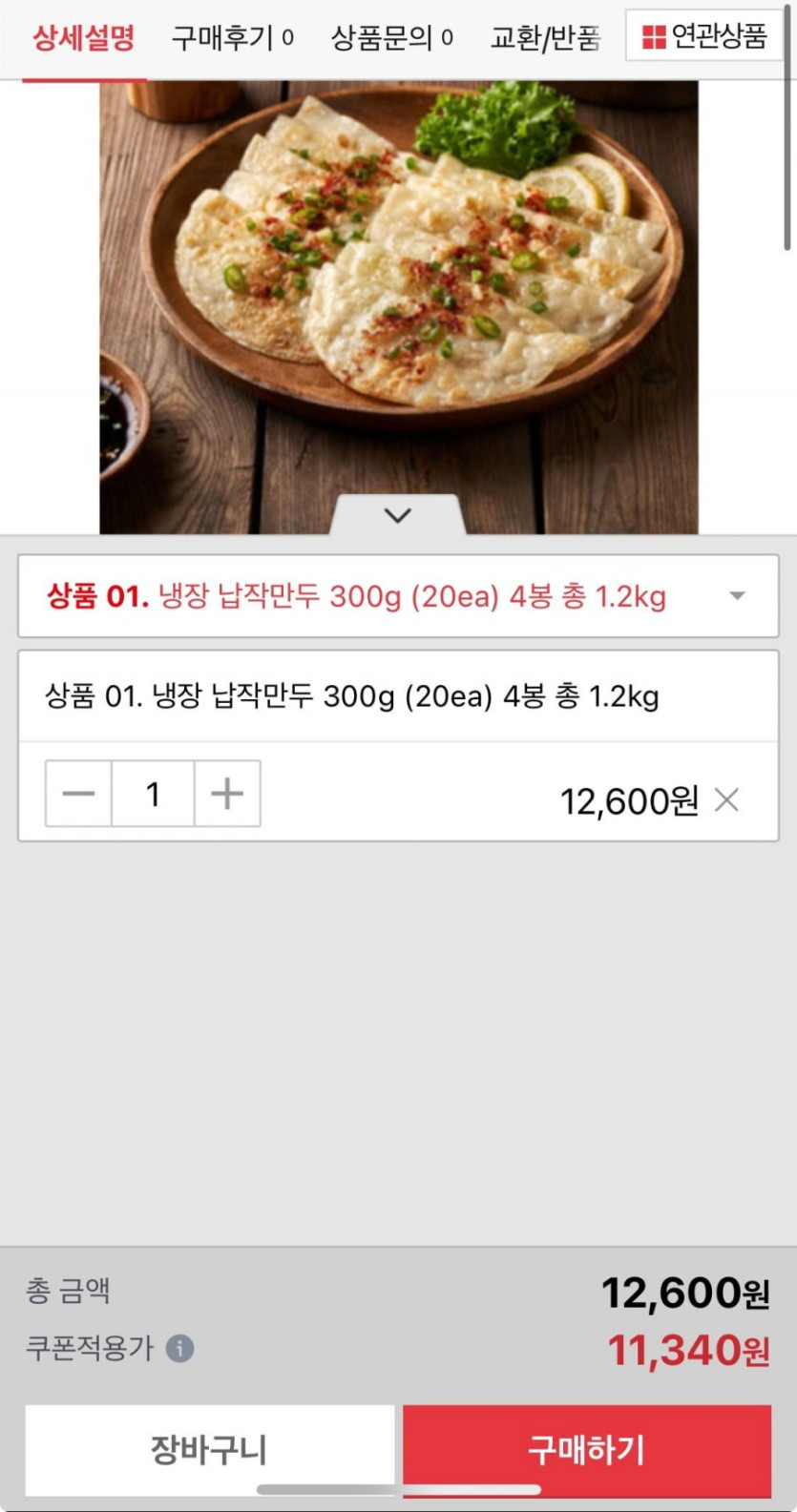View the 교환/반품 tab
This screenshot has height=1512, width=797.
click(x=545, y=38)
